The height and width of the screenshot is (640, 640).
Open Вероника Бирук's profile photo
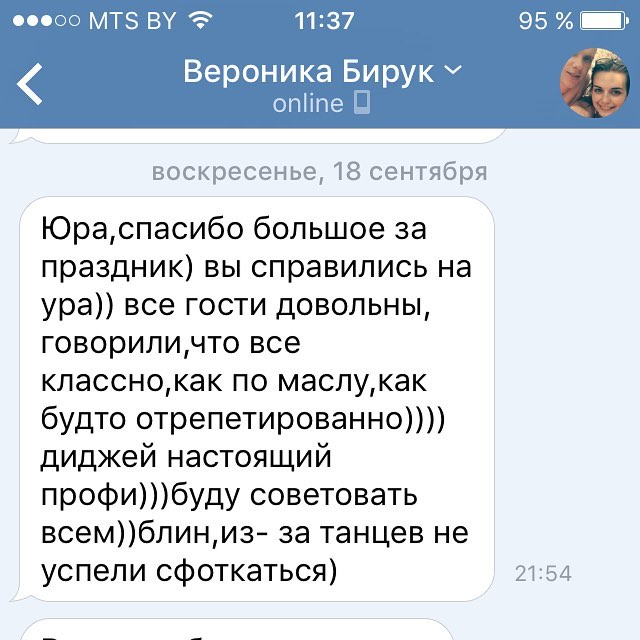pos(596,84)
